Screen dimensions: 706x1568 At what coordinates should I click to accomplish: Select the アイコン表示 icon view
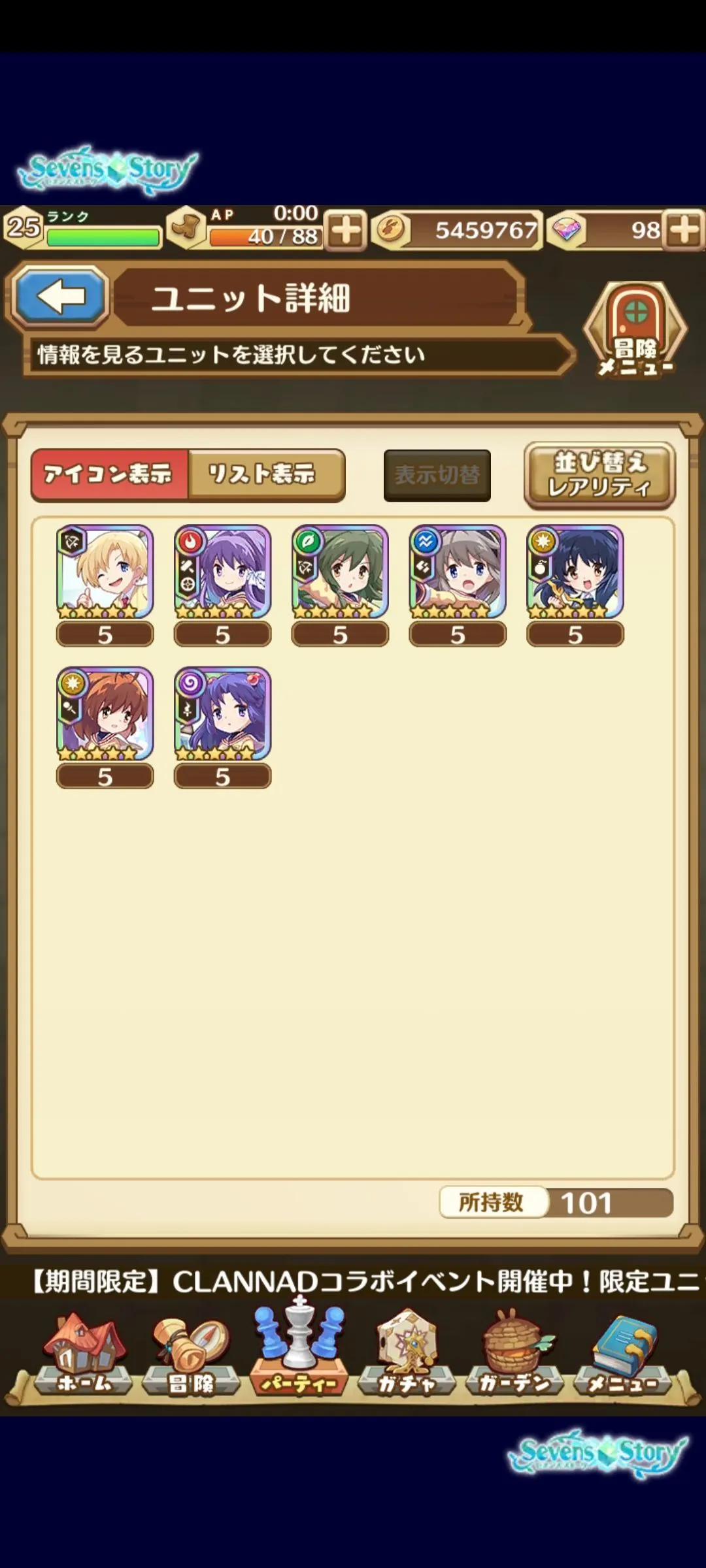(x=110, y=474)
